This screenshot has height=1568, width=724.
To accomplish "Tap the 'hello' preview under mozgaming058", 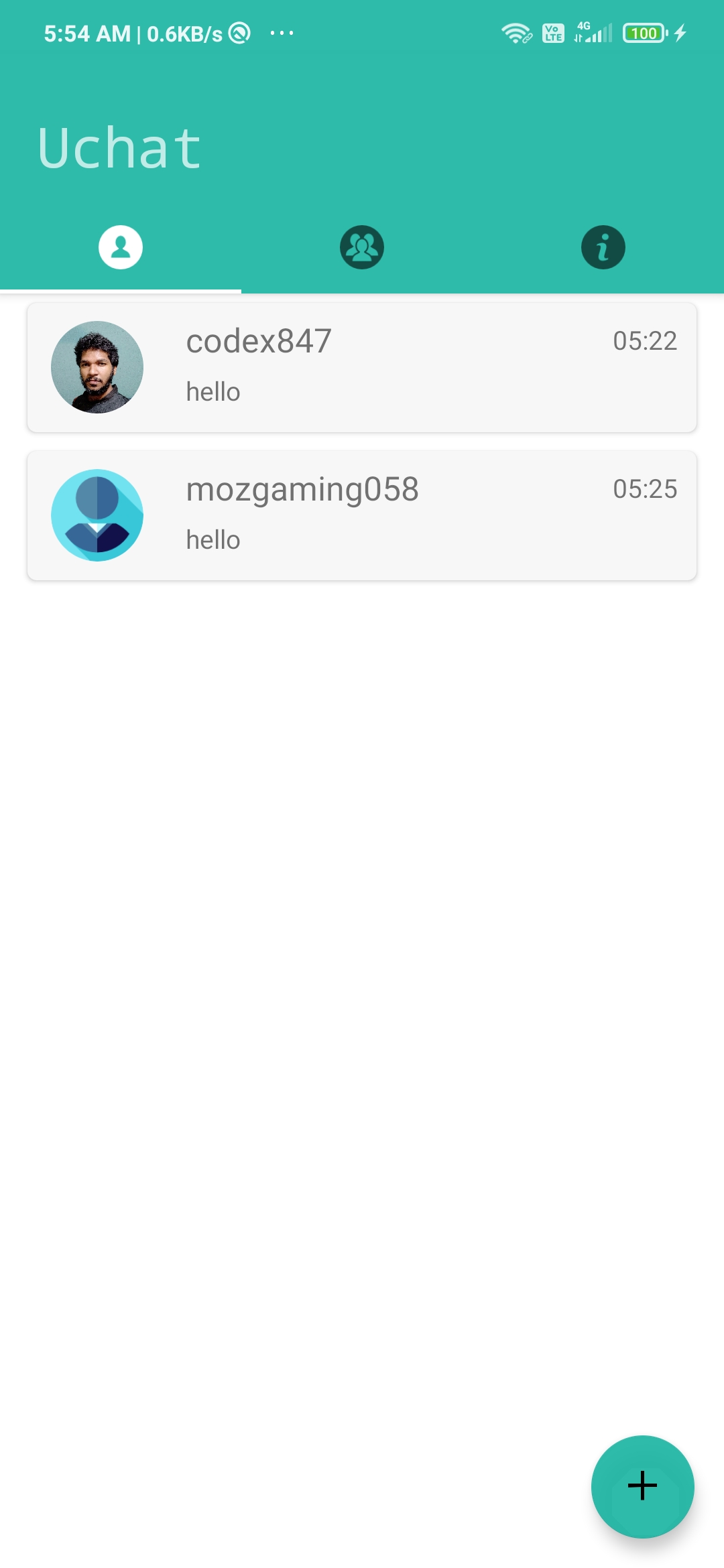I will 213,540.
